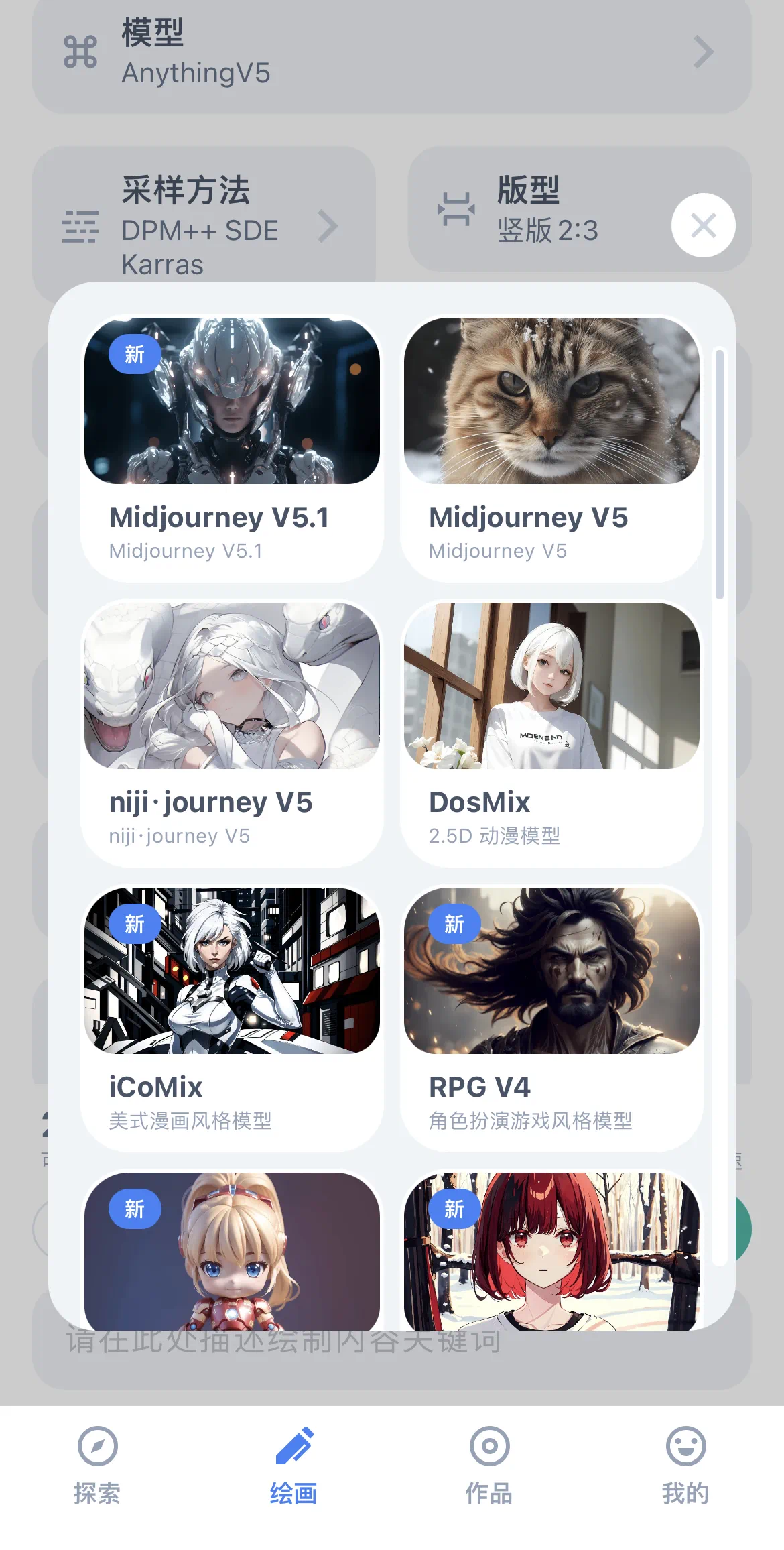Pick the niji·journey V5 model

coord(232,733)
